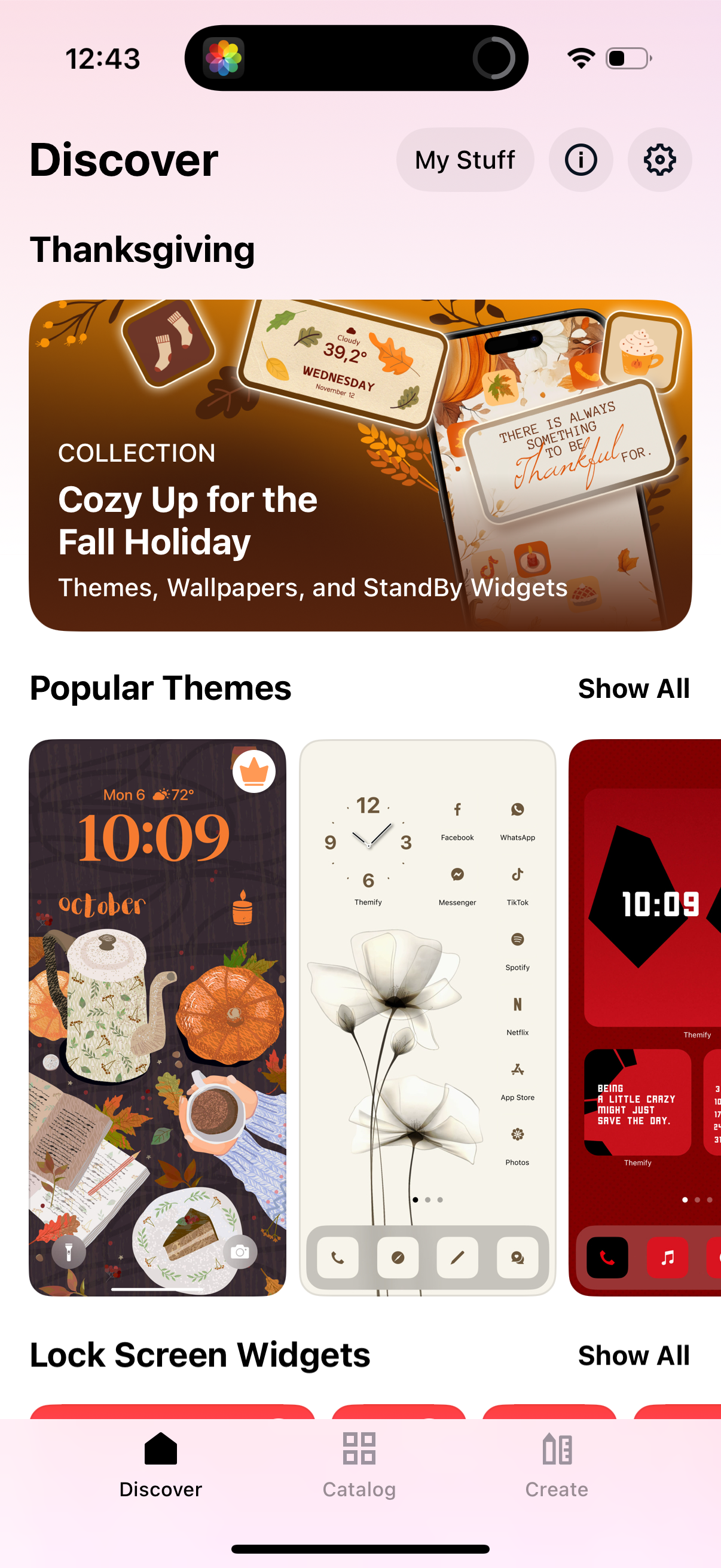
Task: Select the Discover tab
Action: point(160,1466)
